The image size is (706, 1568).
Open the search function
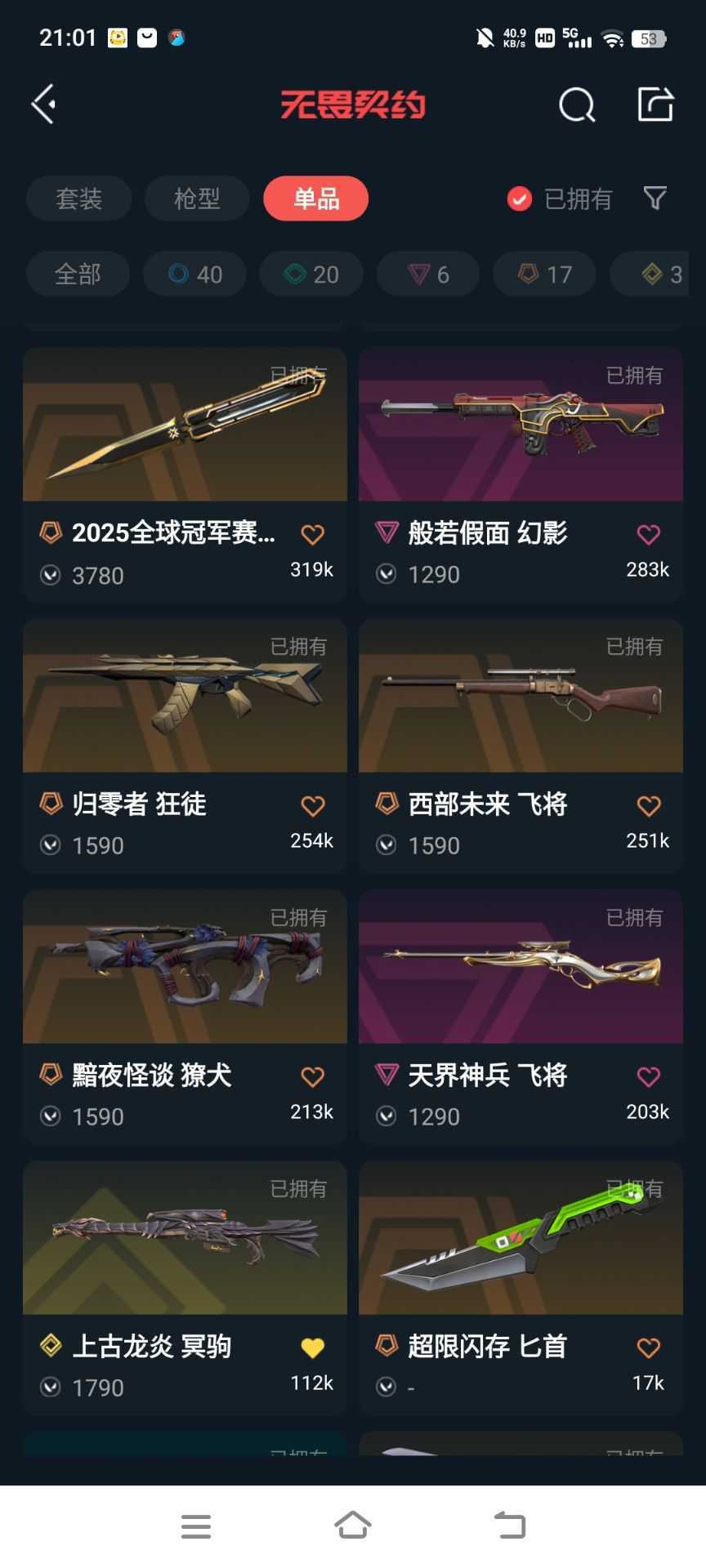(x=577, y=105)
